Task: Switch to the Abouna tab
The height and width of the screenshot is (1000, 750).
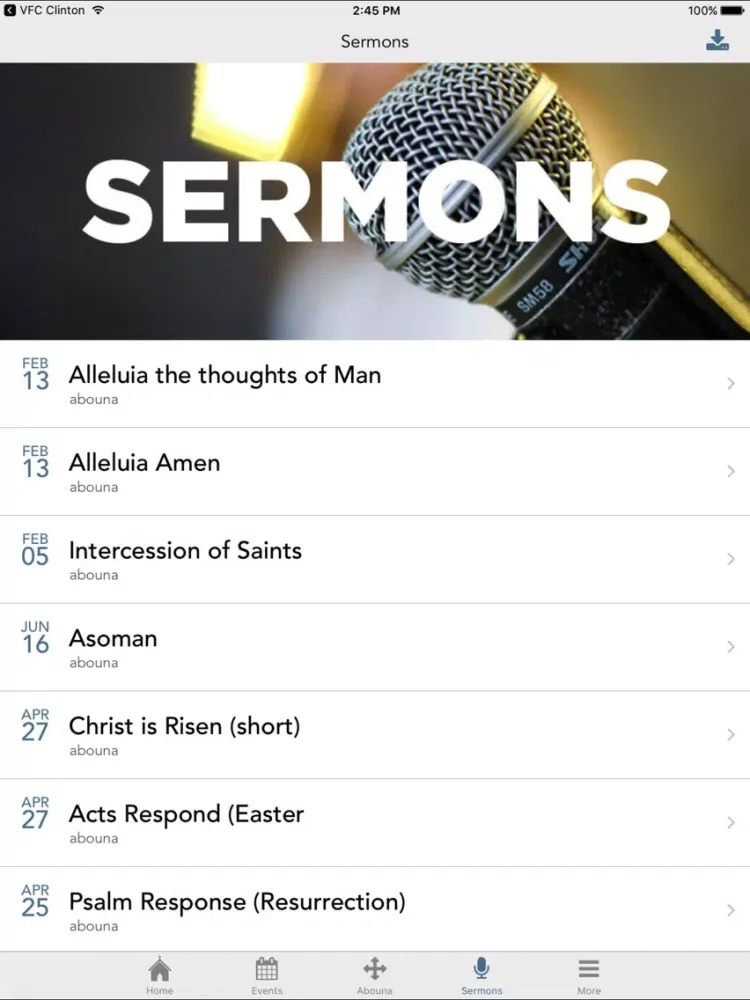Action: (375, 975)
